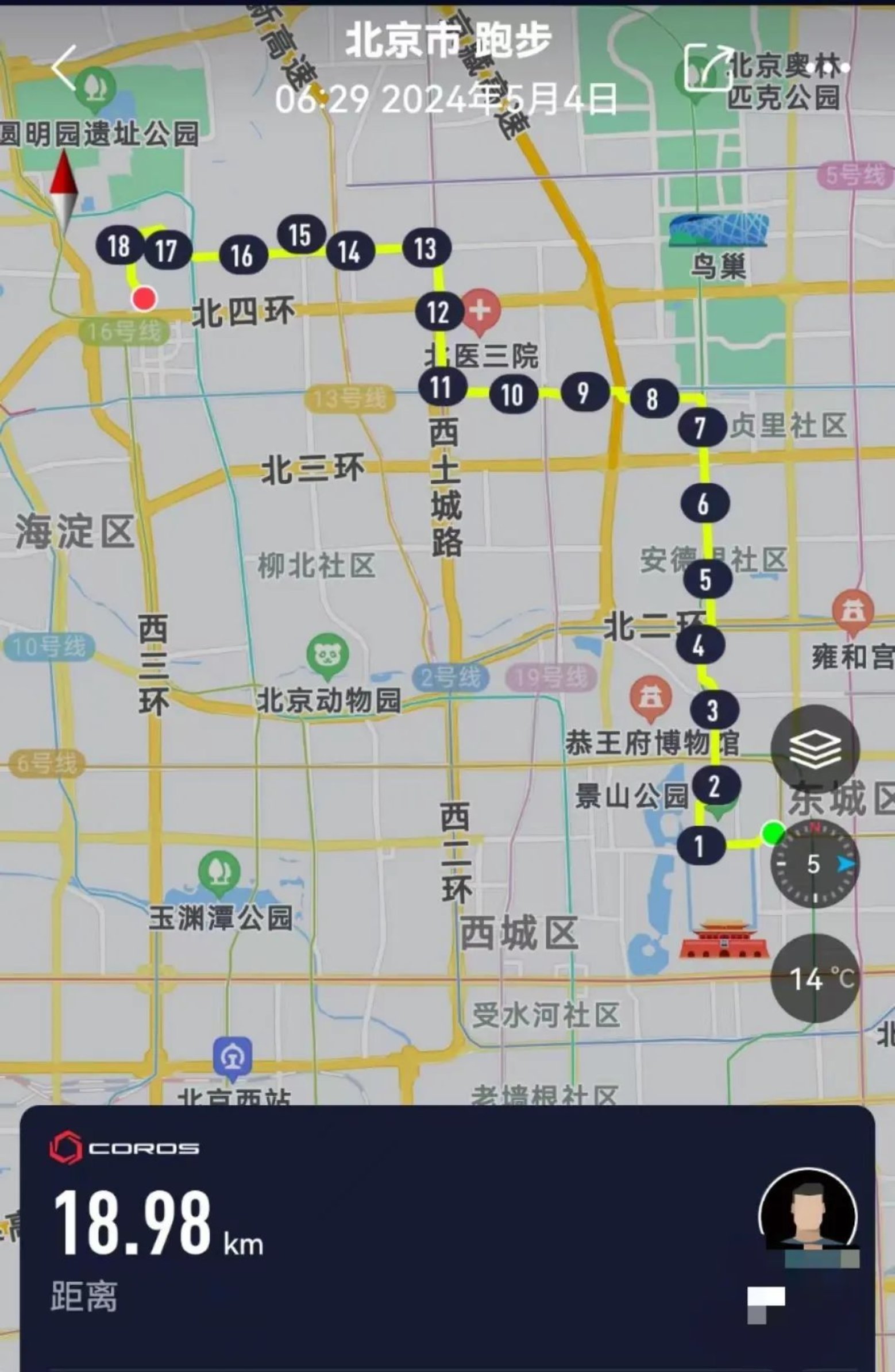
Task: Open the three-dot overflow menu
Action: pyautogui.click(x=828, y=68)
